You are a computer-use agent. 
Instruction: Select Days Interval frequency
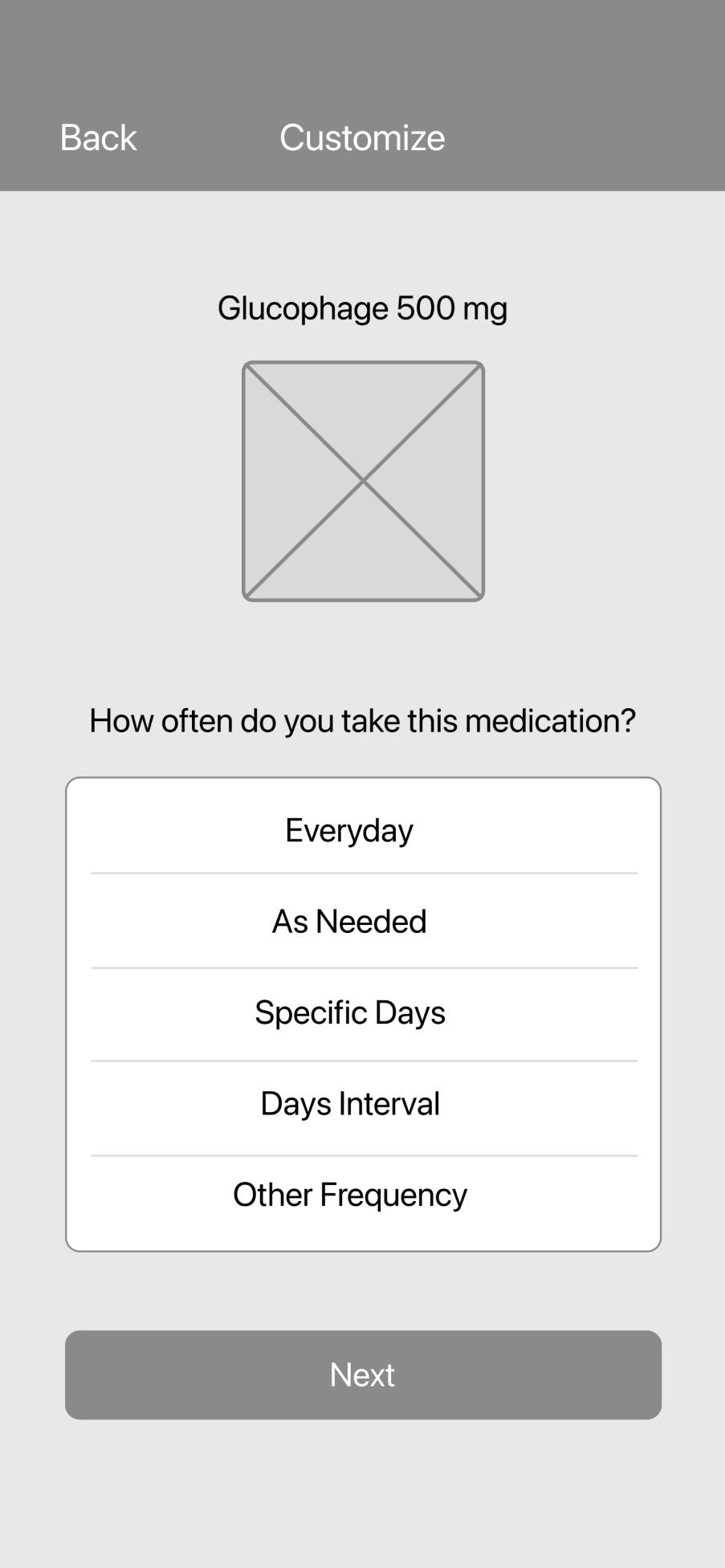pos(350,1104)
